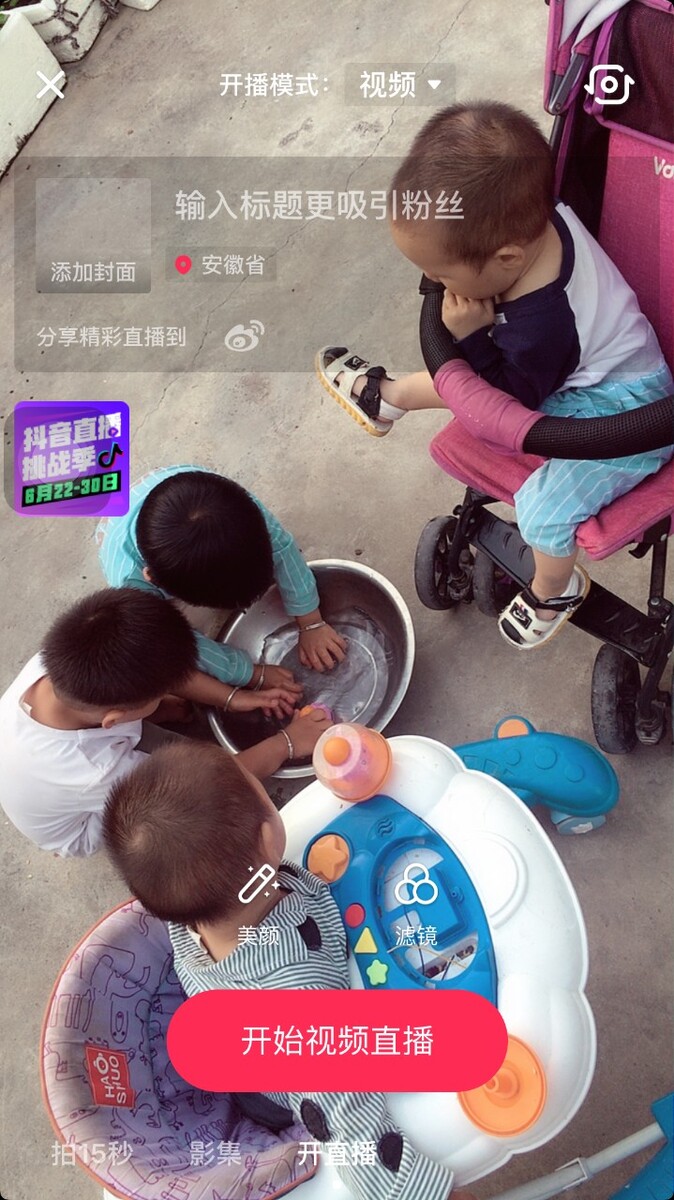Open the 开播模式 视频 dropdown
This screenshot has width=674, height=1200.
(399, 85)
